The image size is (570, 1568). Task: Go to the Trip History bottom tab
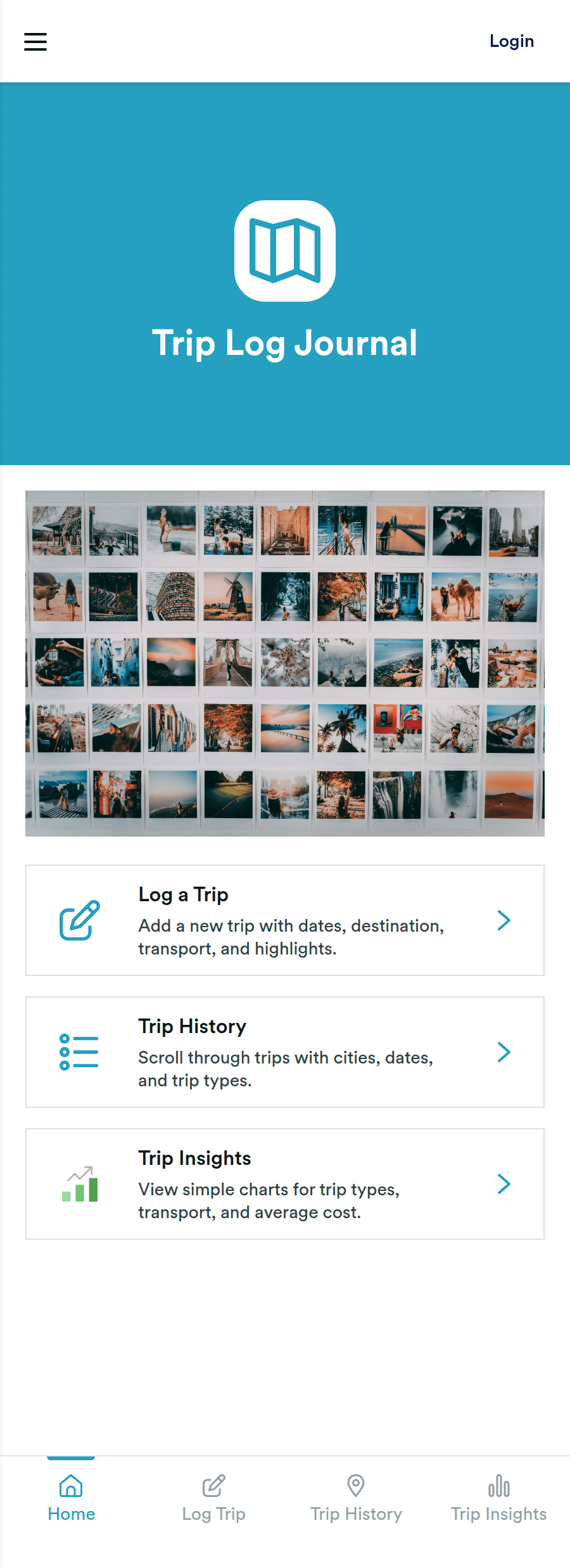(x=356, y=1498)
